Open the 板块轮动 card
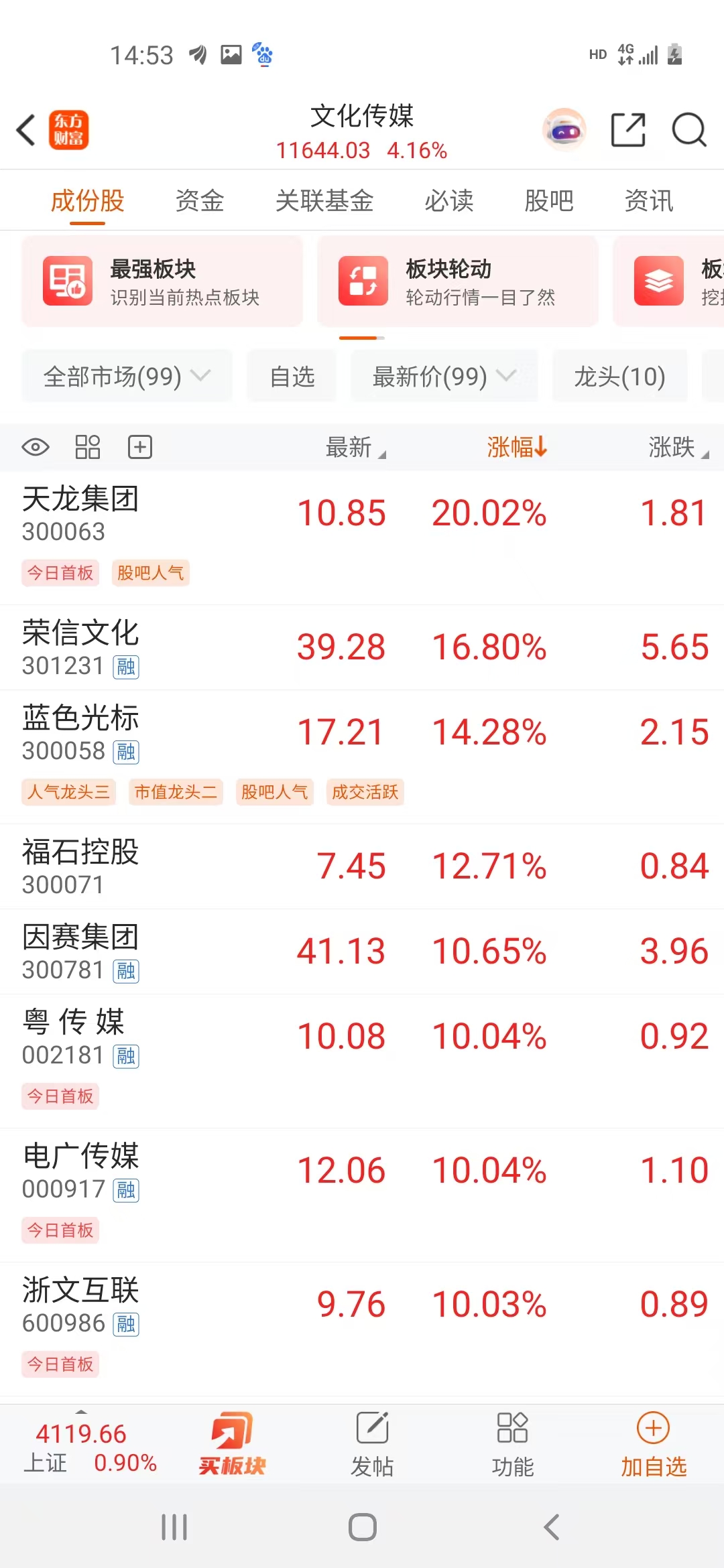 click(x=457, y=281)
